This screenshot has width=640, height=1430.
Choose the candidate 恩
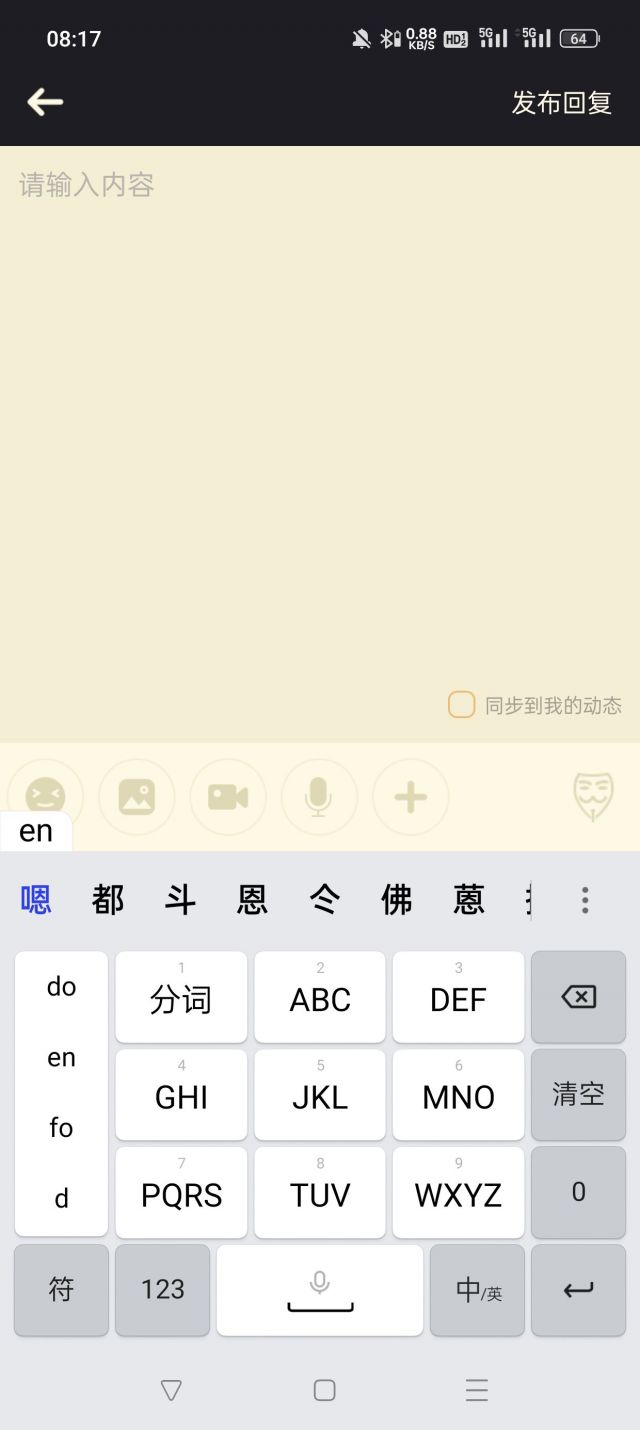(252, 900)
